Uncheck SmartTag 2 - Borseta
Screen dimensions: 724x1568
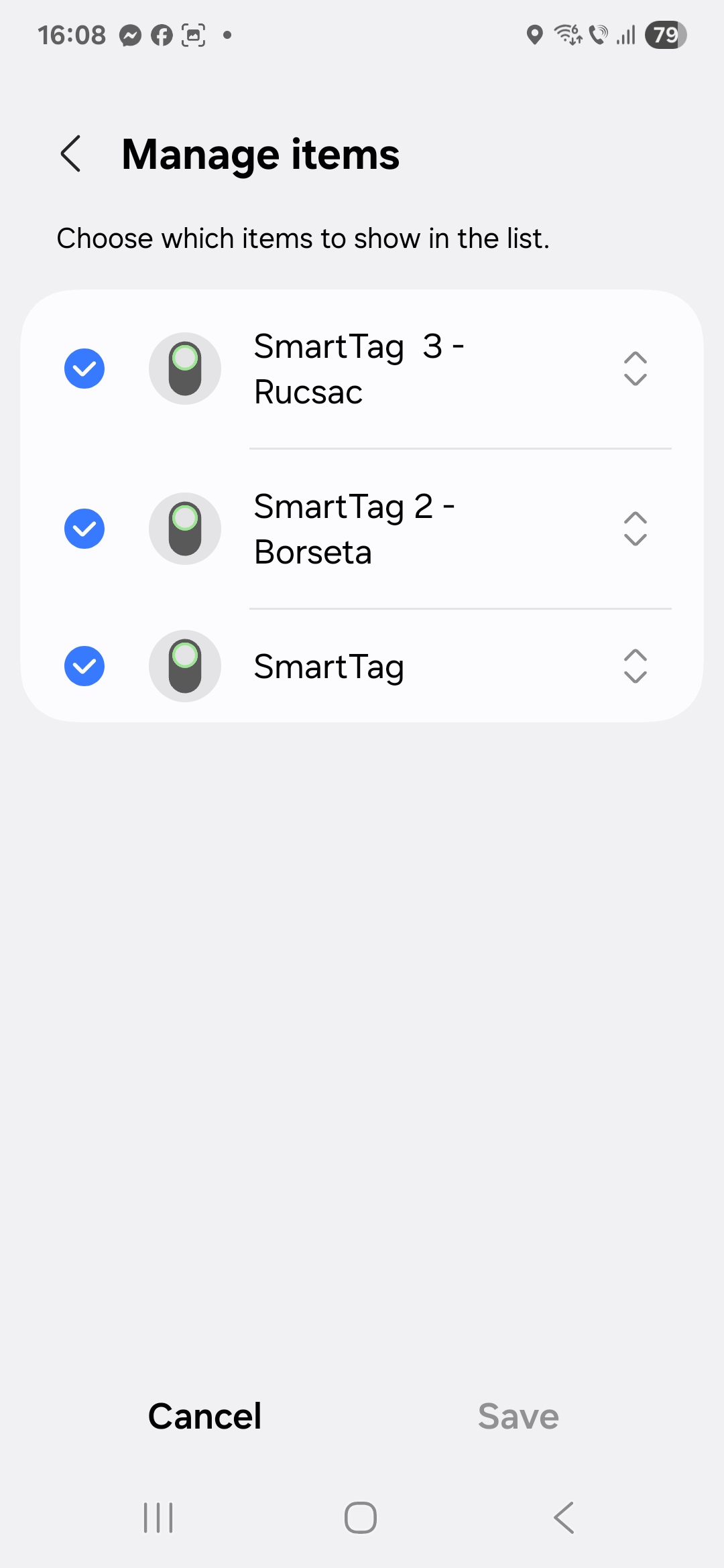tap(84, 529)
